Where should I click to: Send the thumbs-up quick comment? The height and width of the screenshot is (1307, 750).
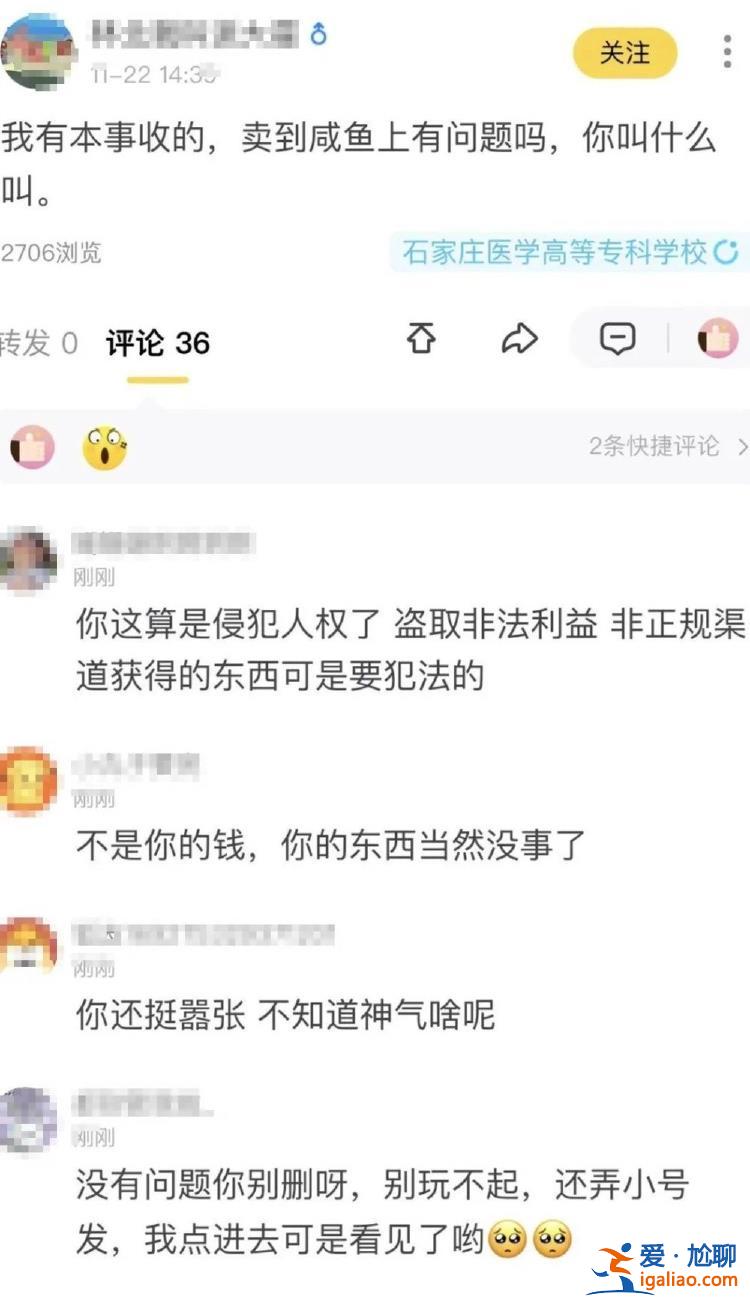(x=32, y=447)
